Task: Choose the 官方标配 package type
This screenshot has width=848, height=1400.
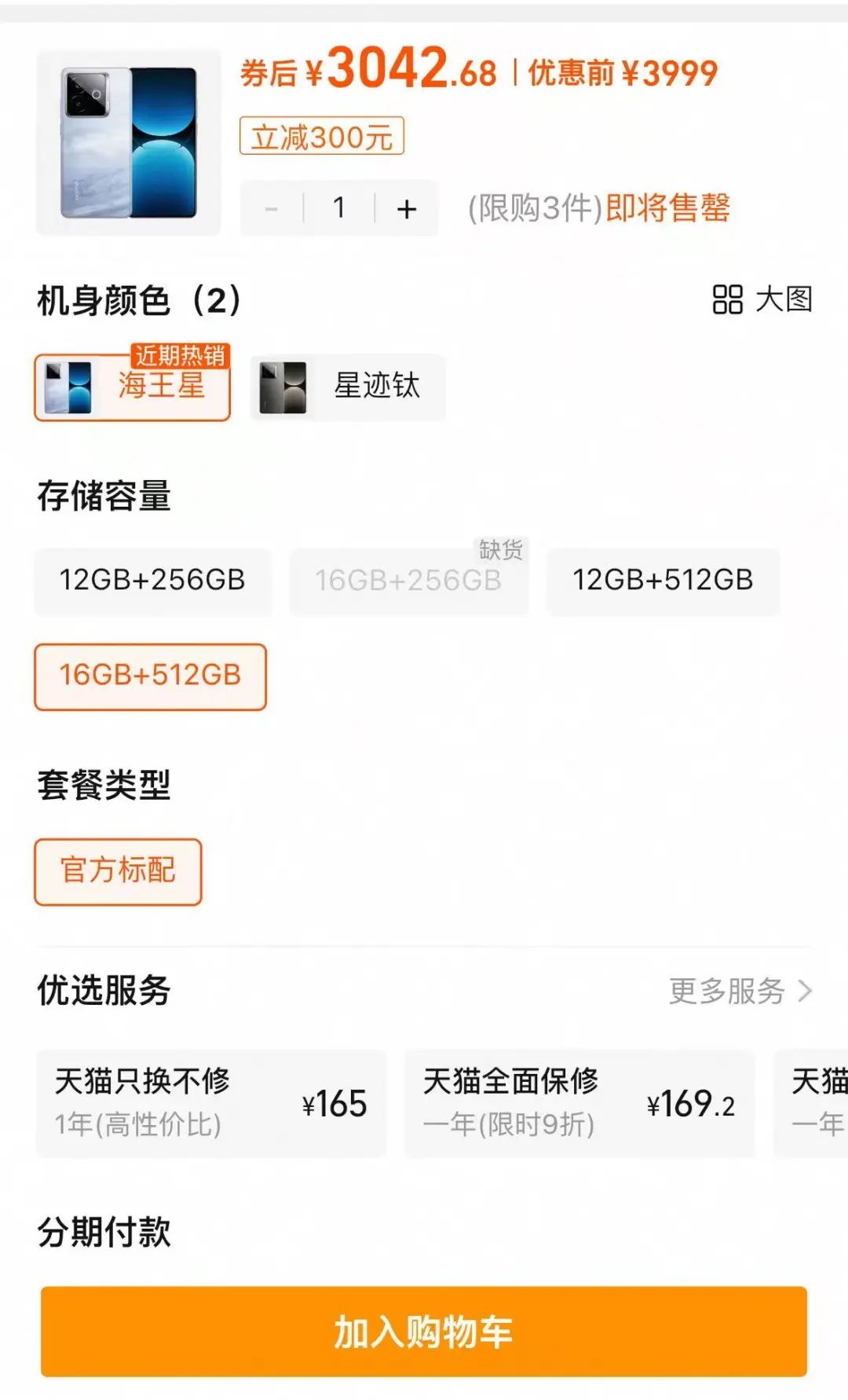Action: (x=119, y=871)
